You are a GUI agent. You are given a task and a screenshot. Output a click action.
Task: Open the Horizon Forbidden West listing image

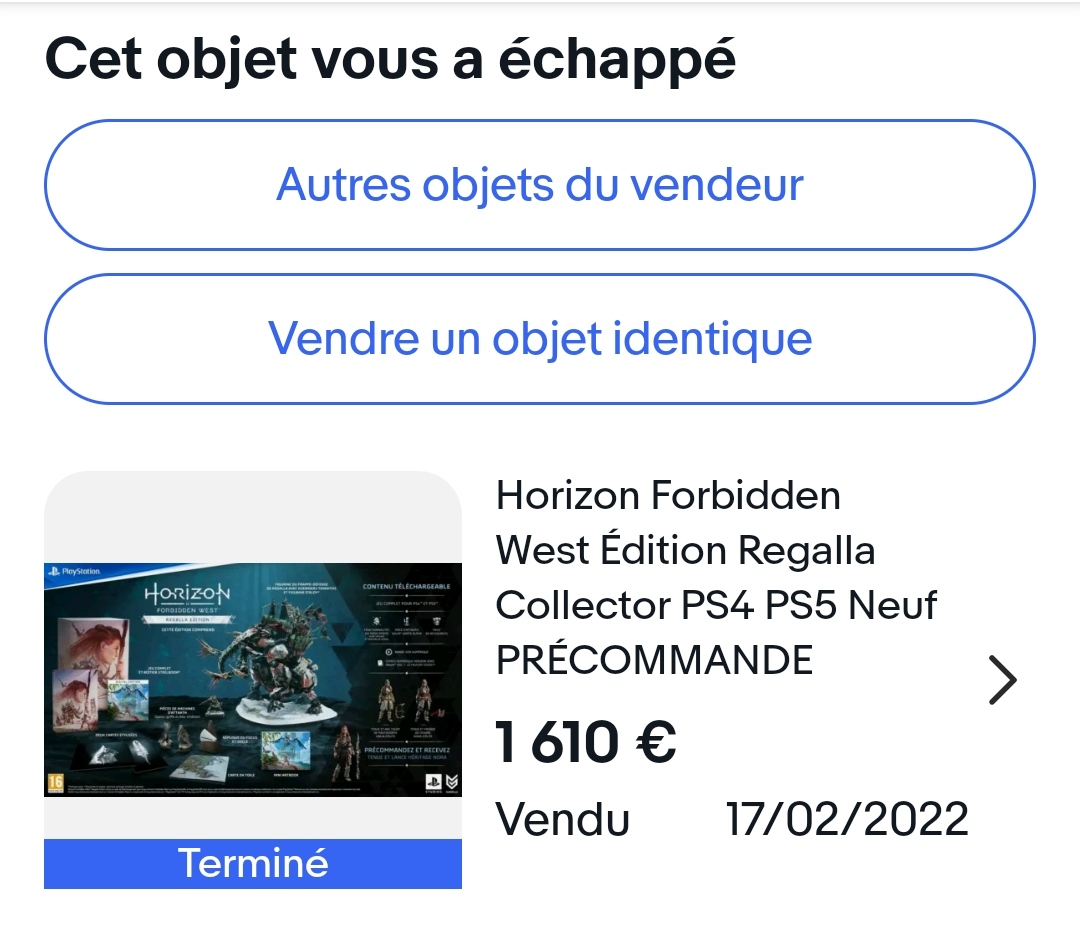pyautogui.click(x=253, y=679)
